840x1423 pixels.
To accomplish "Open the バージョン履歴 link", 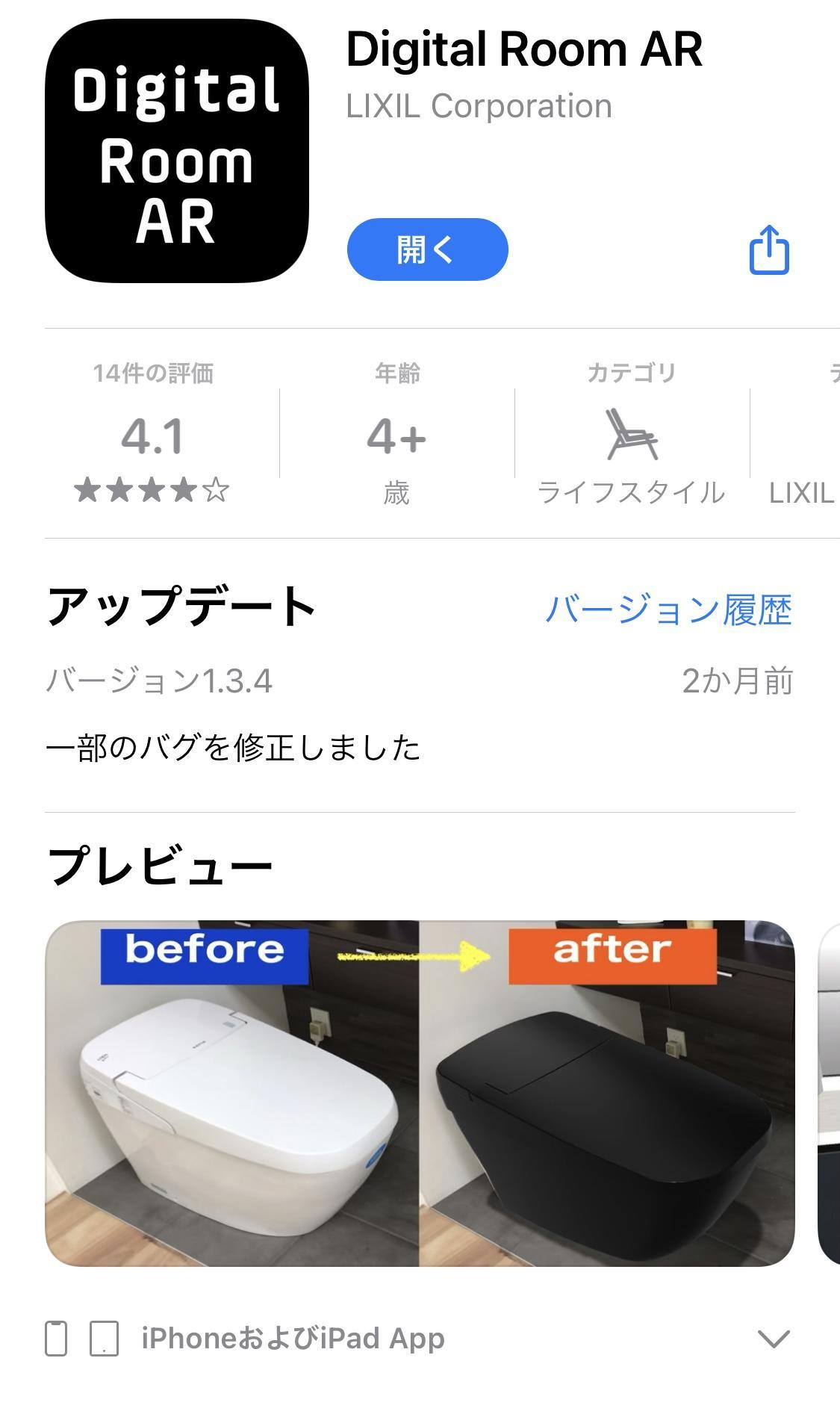I will click(x=668, y=610).
